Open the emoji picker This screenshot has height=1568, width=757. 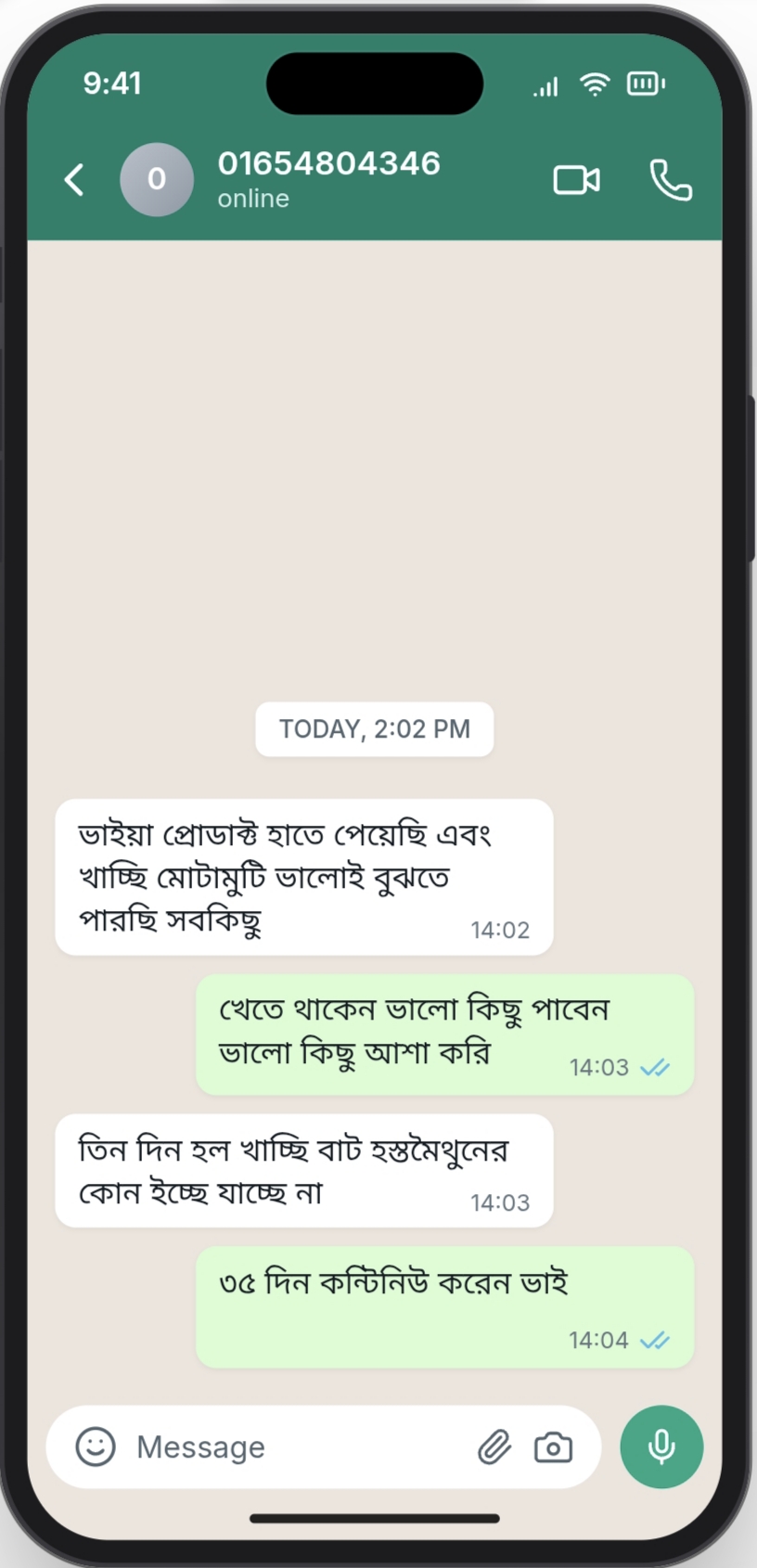(96, 1446)
